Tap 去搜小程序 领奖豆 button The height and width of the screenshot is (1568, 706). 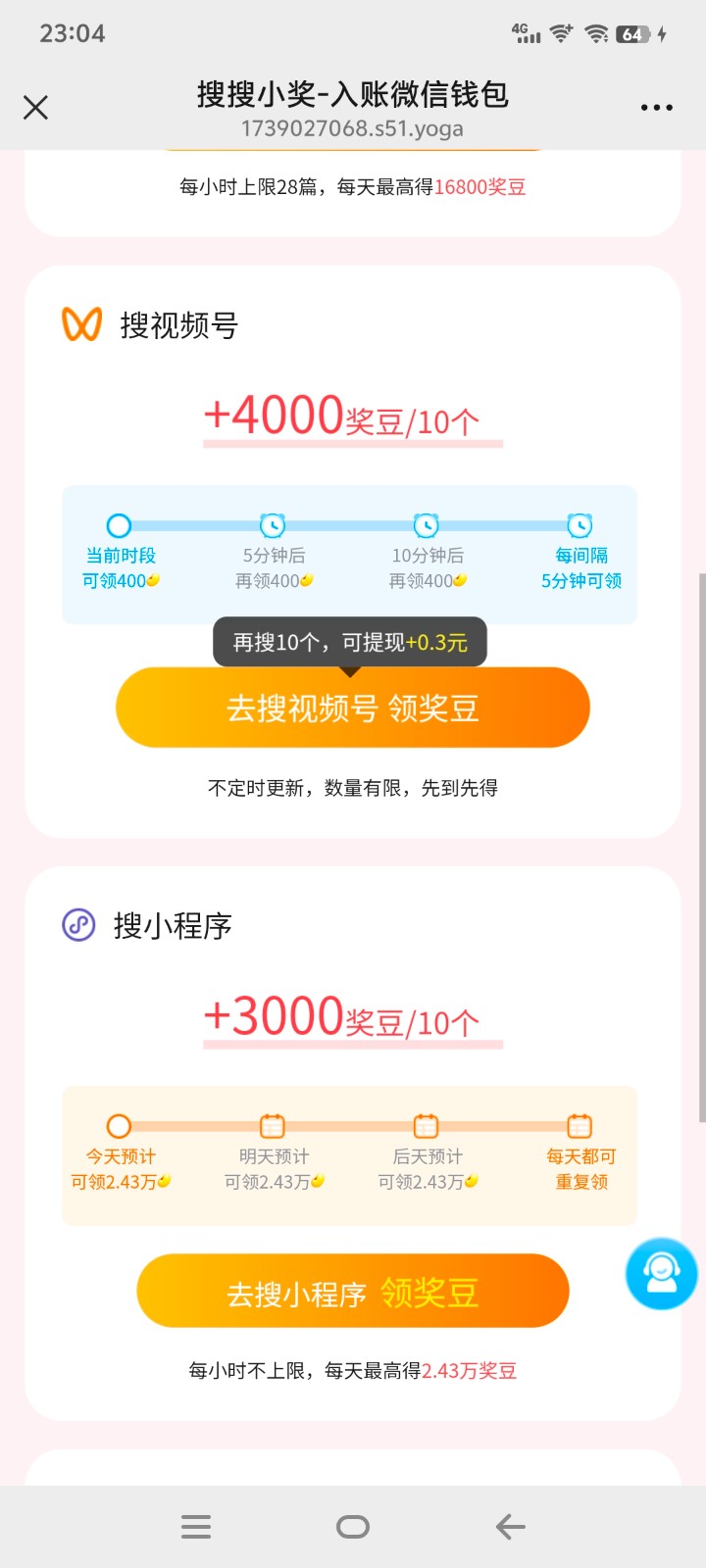(x=353, y=1292)
